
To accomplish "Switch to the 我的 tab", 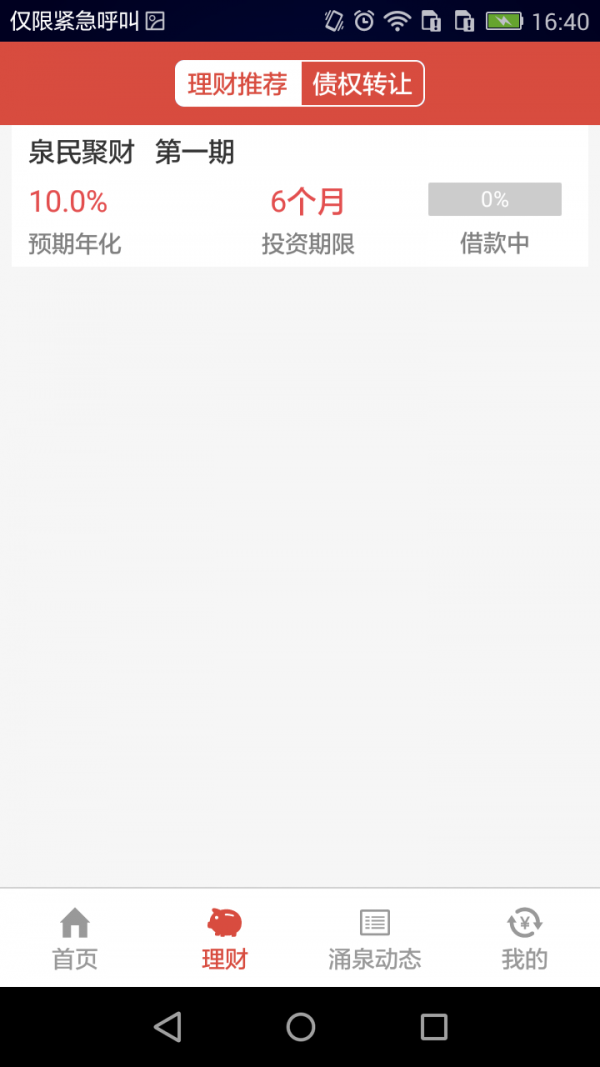I will pyautogui.click(x=524, y=938).
